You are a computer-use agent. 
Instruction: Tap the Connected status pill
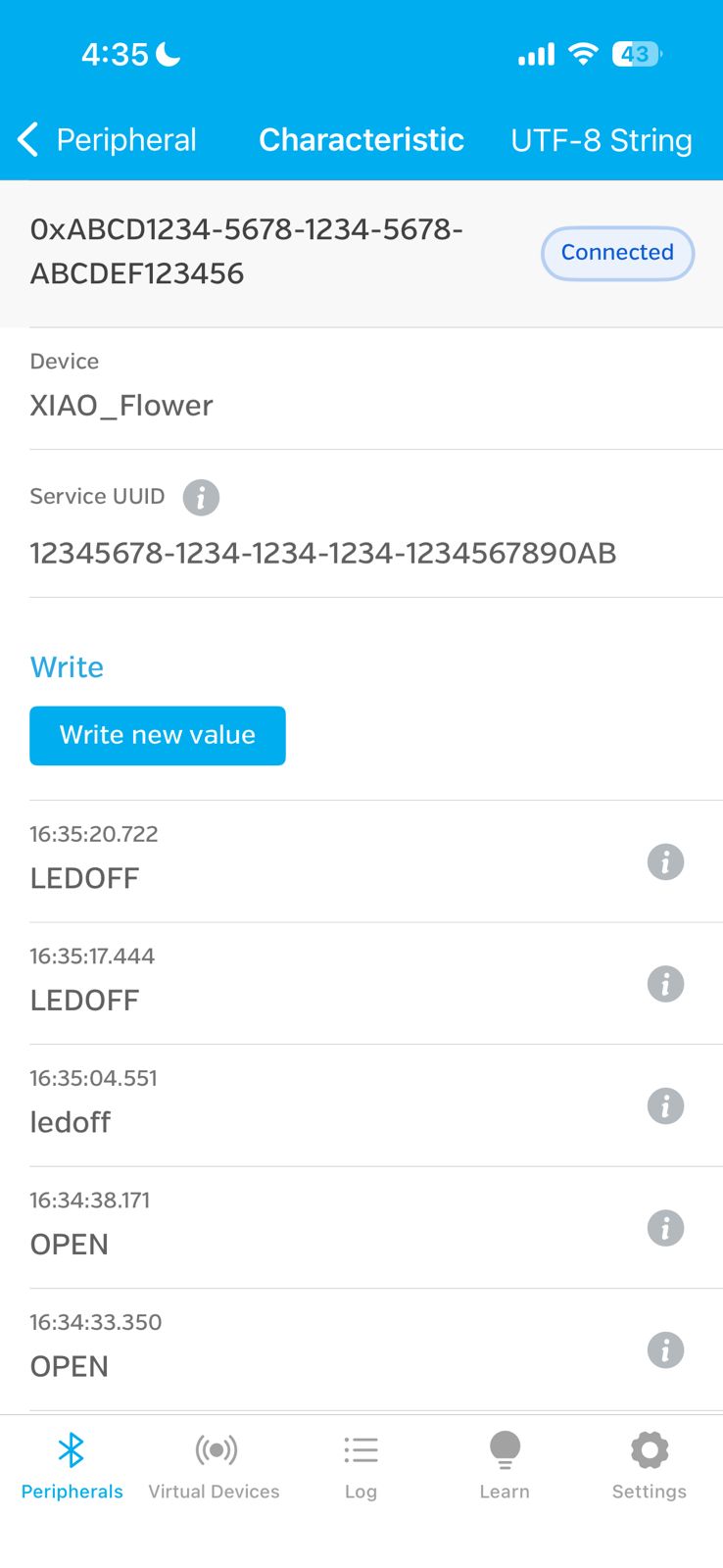pyautogui.click(x=617, y=253)
